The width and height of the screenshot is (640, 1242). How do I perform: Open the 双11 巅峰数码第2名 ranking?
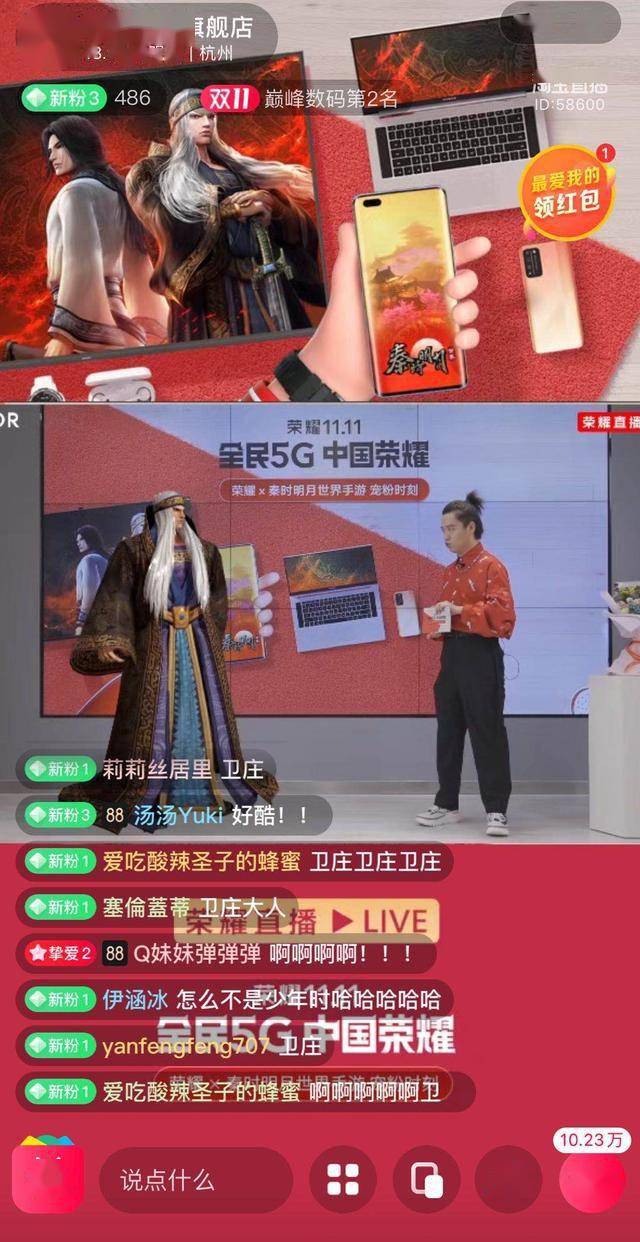[300, 98]
